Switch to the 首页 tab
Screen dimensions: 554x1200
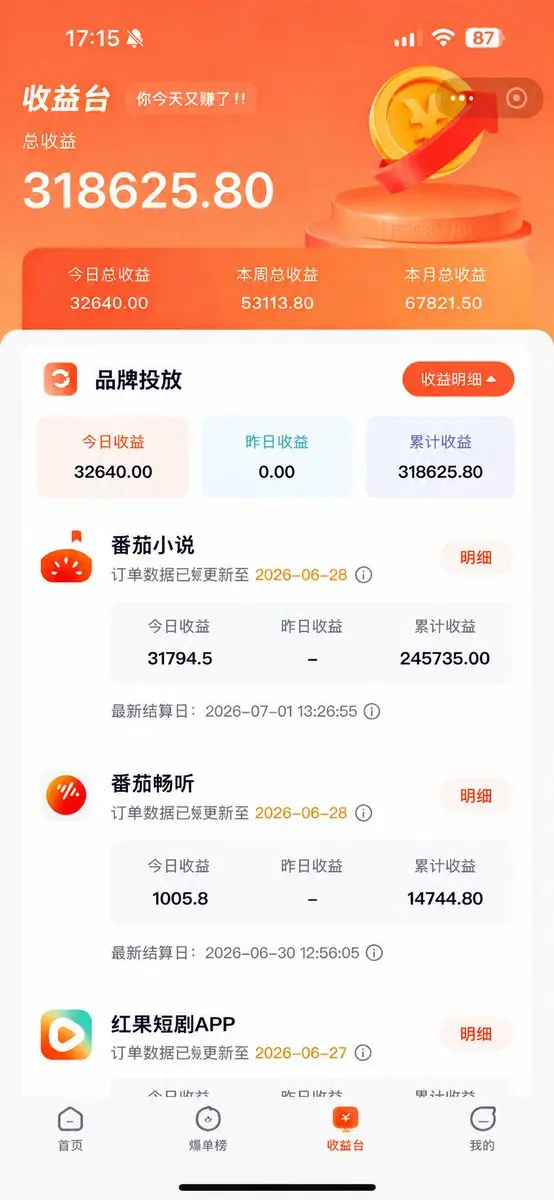[70, 1129]
